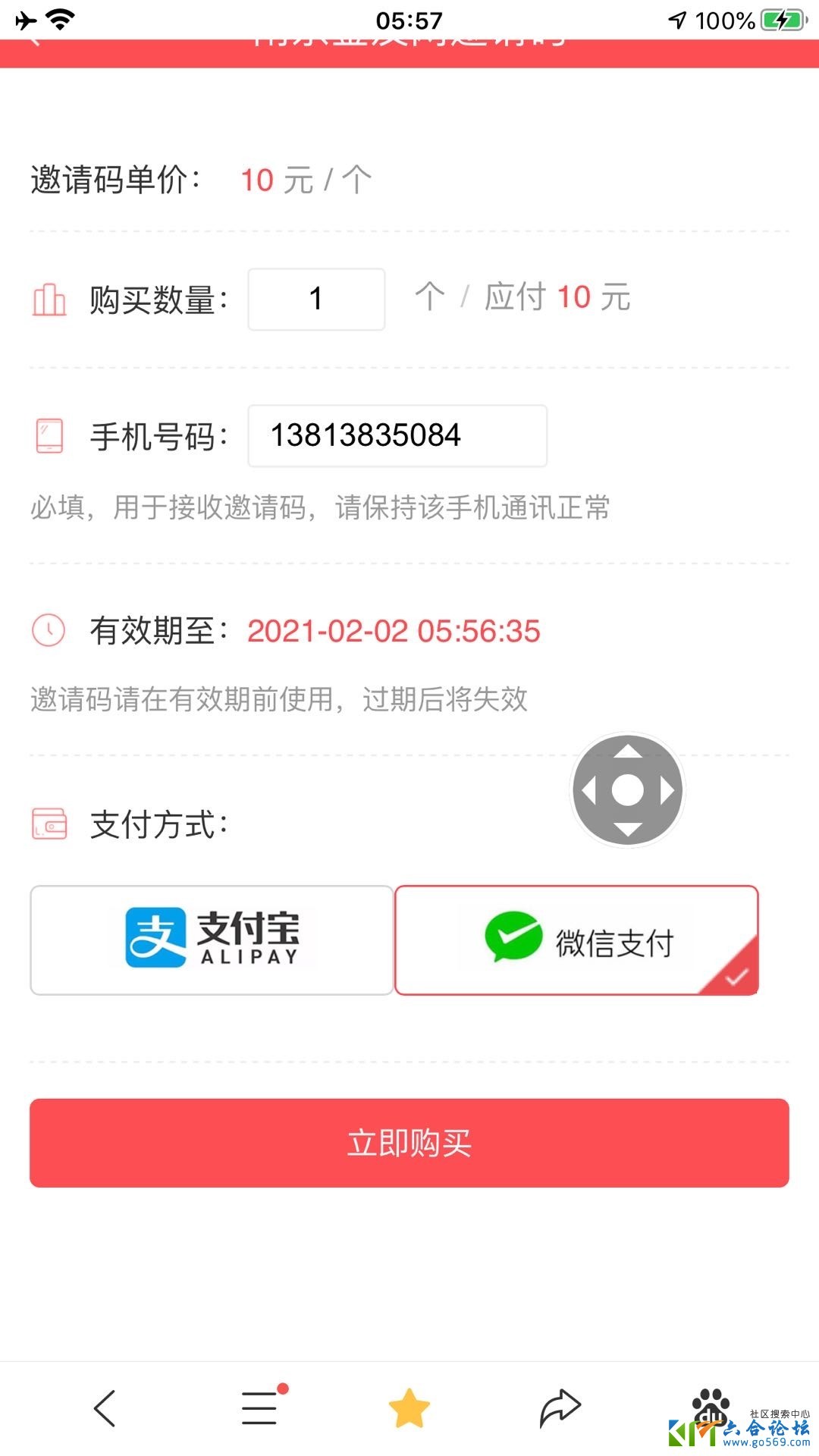The height and width of the screenshot is (1456, 819).
Task: Click the expiry date 2021-02-02 05:56:35
Action: point(395,631)
